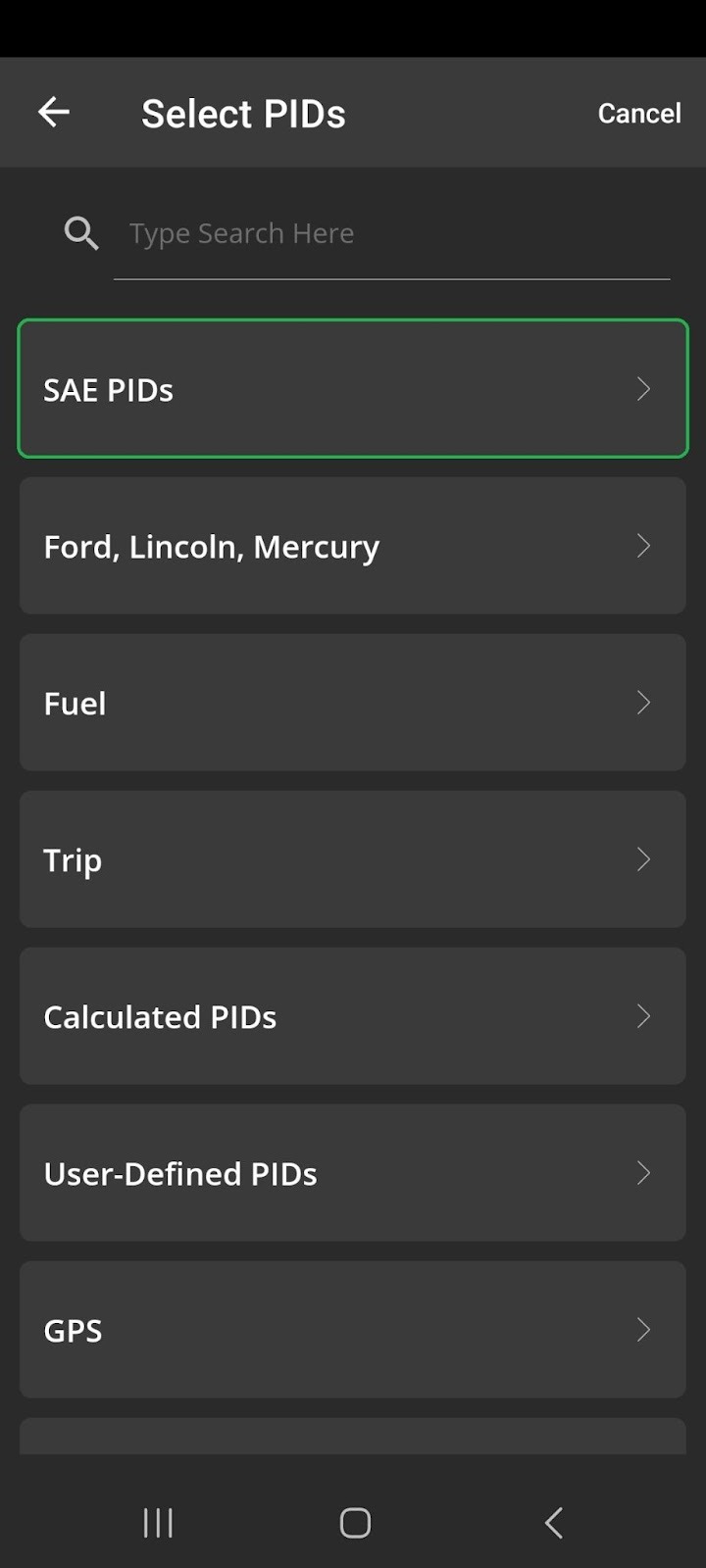Click the chevron beside GPS
706x1568 pixels.
pos(644,1330)
